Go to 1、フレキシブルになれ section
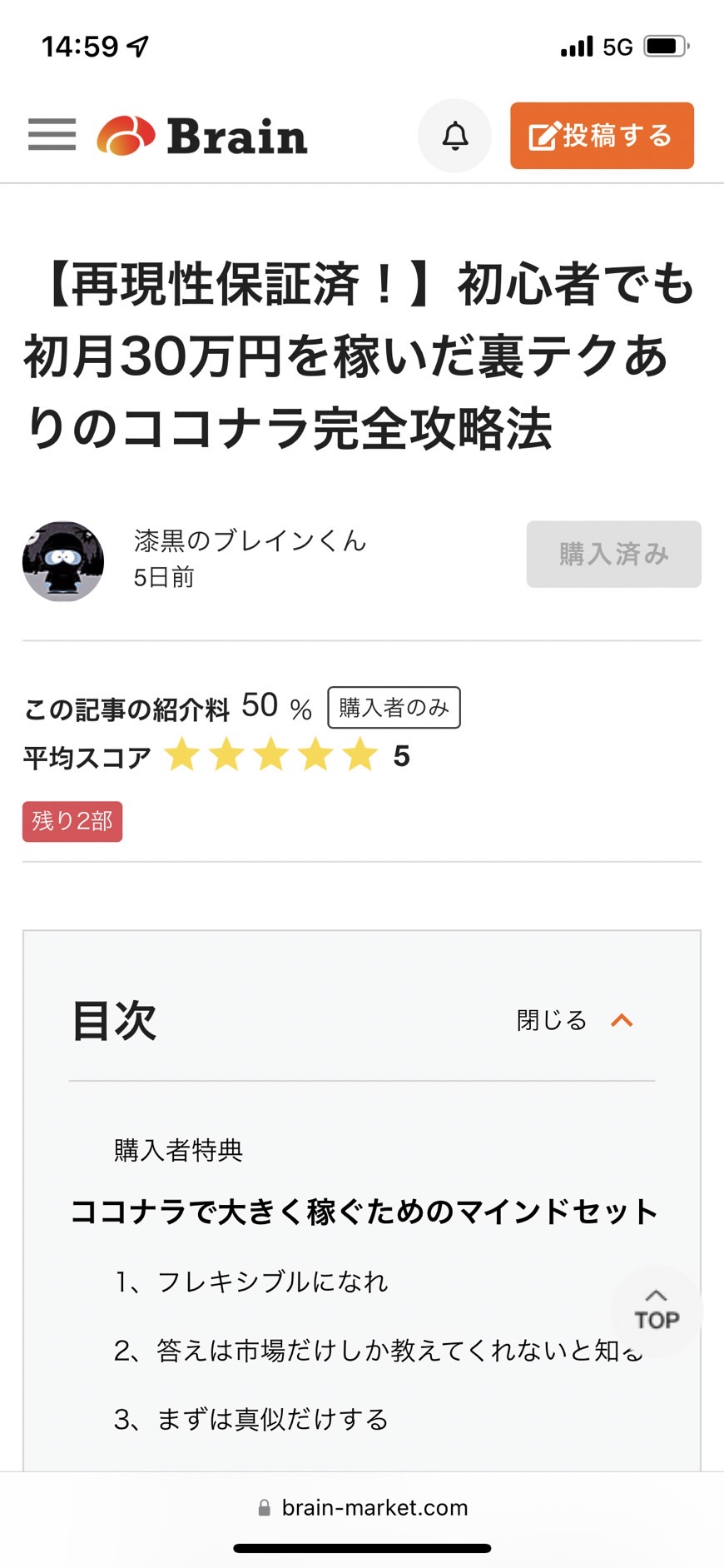724x1568 pixels. point(250,1282)
